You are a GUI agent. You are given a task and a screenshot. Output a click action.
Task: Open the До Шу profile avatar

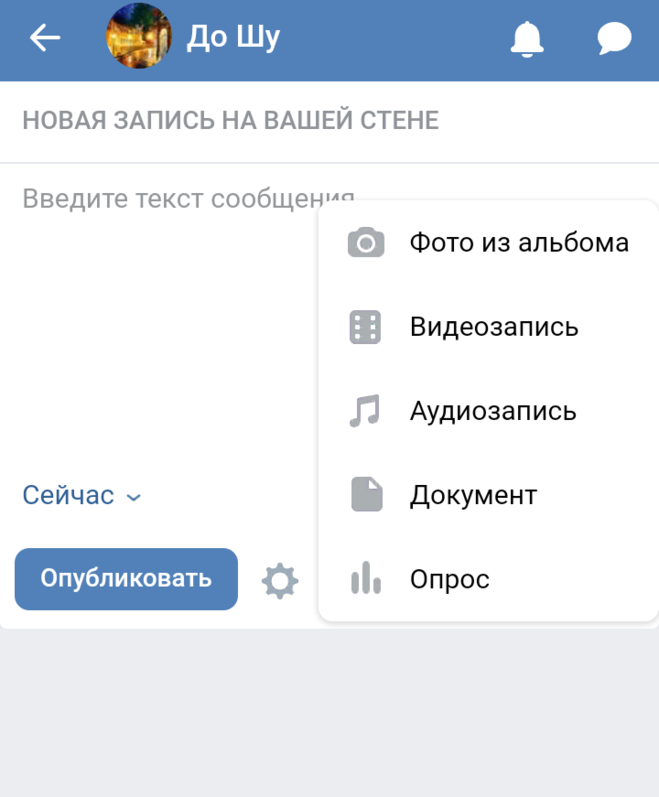point(138,38)
